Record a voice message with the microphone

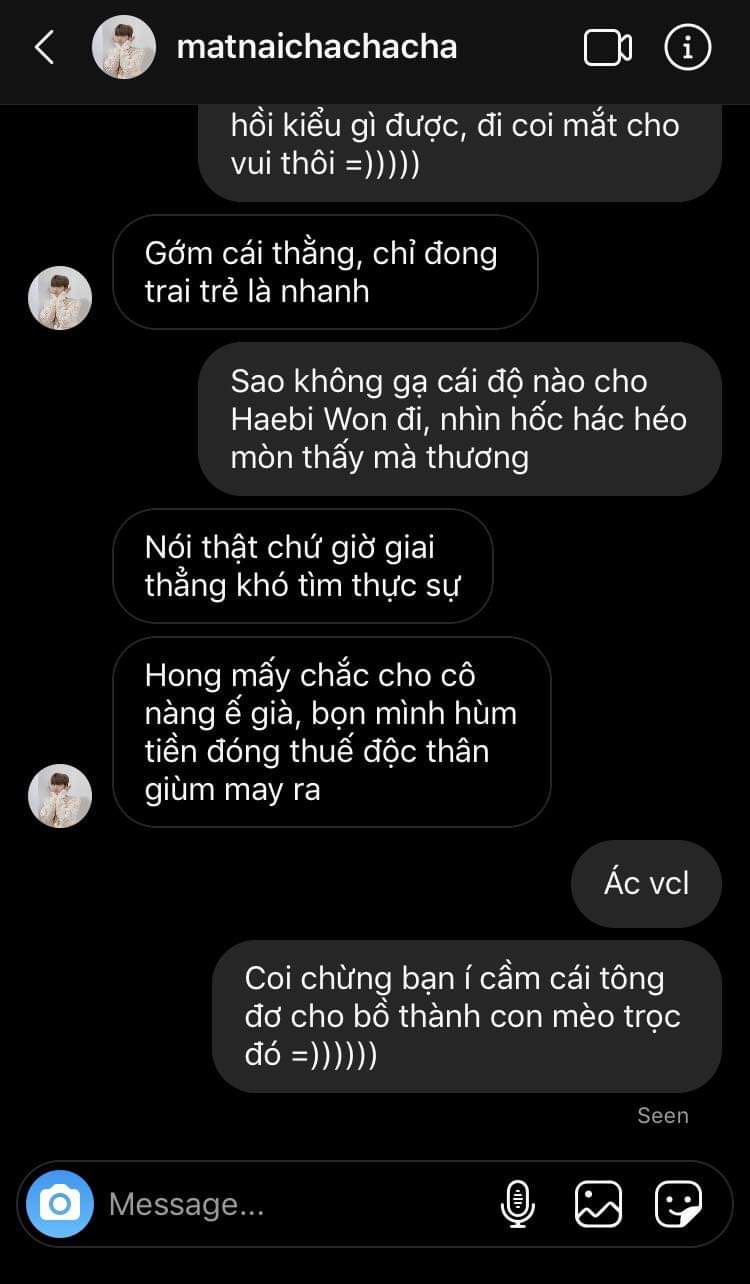[517, 1204]
